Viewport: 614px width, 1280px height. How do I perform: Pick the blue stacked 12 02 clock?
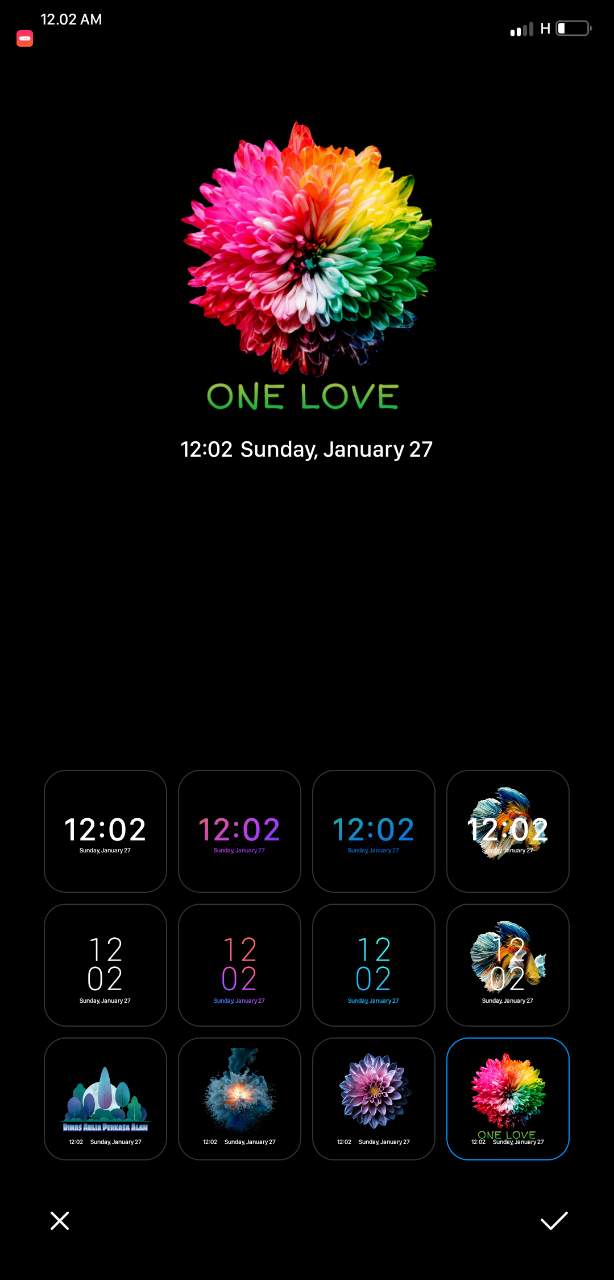373,965
